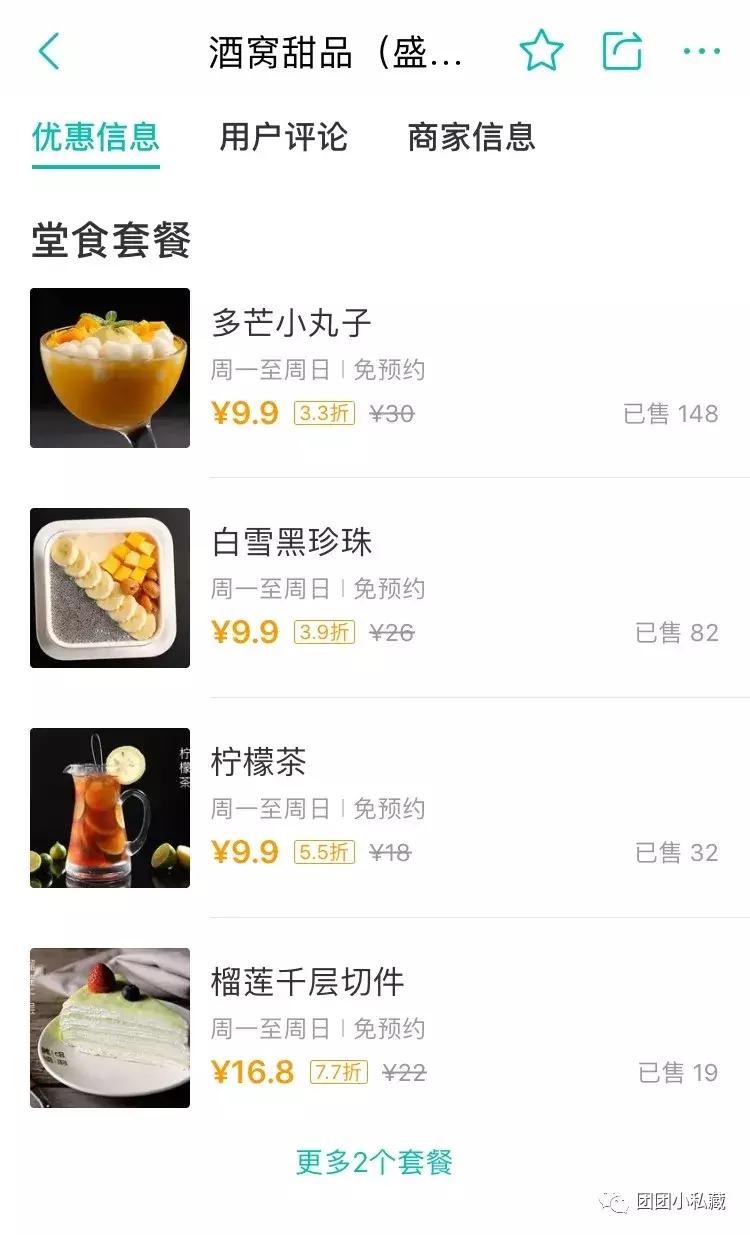Screen dimensions: 750x1235
Task: Share this shop via the share icon
Action: [620, 49]
